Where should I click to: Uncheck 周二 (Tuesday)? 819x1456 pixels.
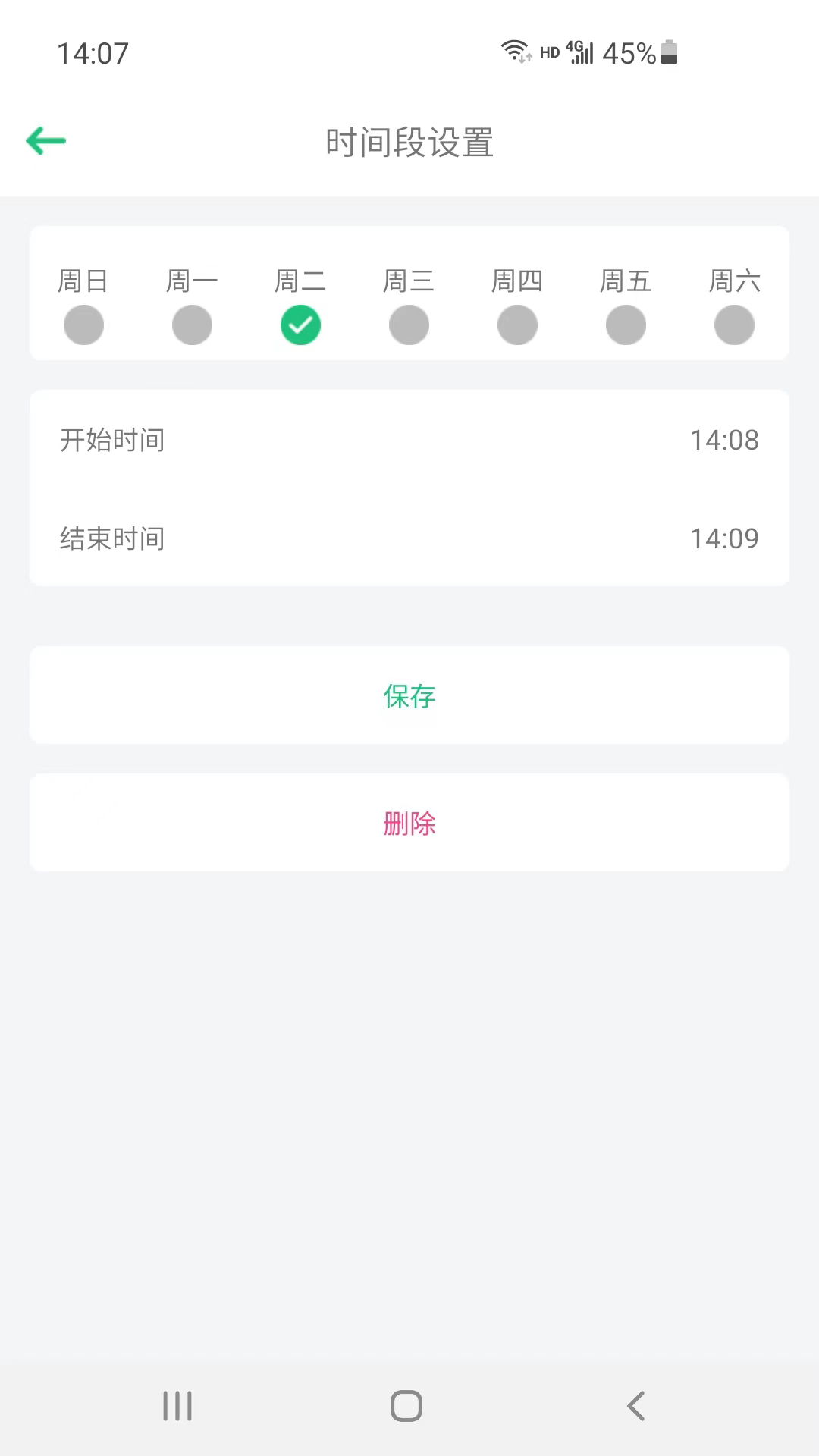point(300,325)
